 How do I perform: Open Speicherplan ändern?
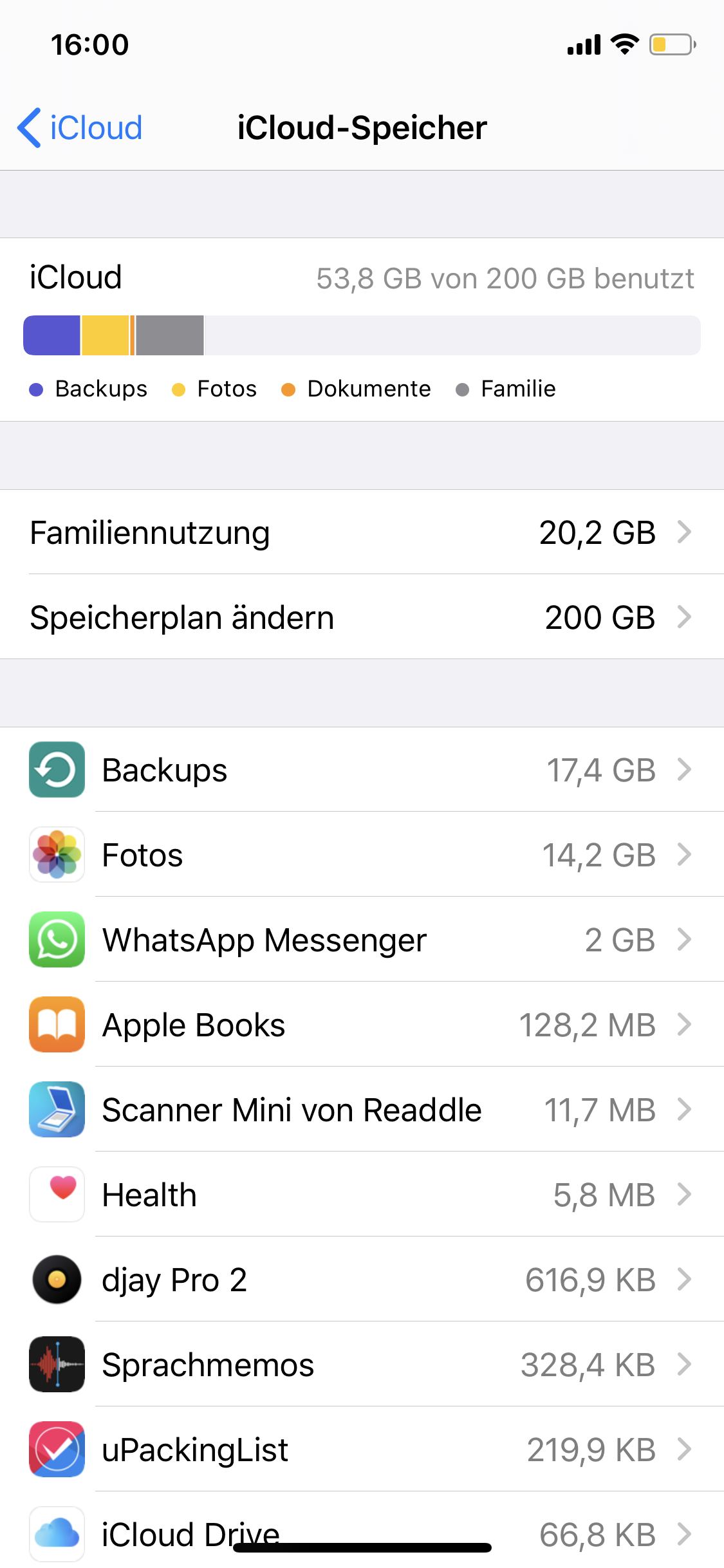362,617
